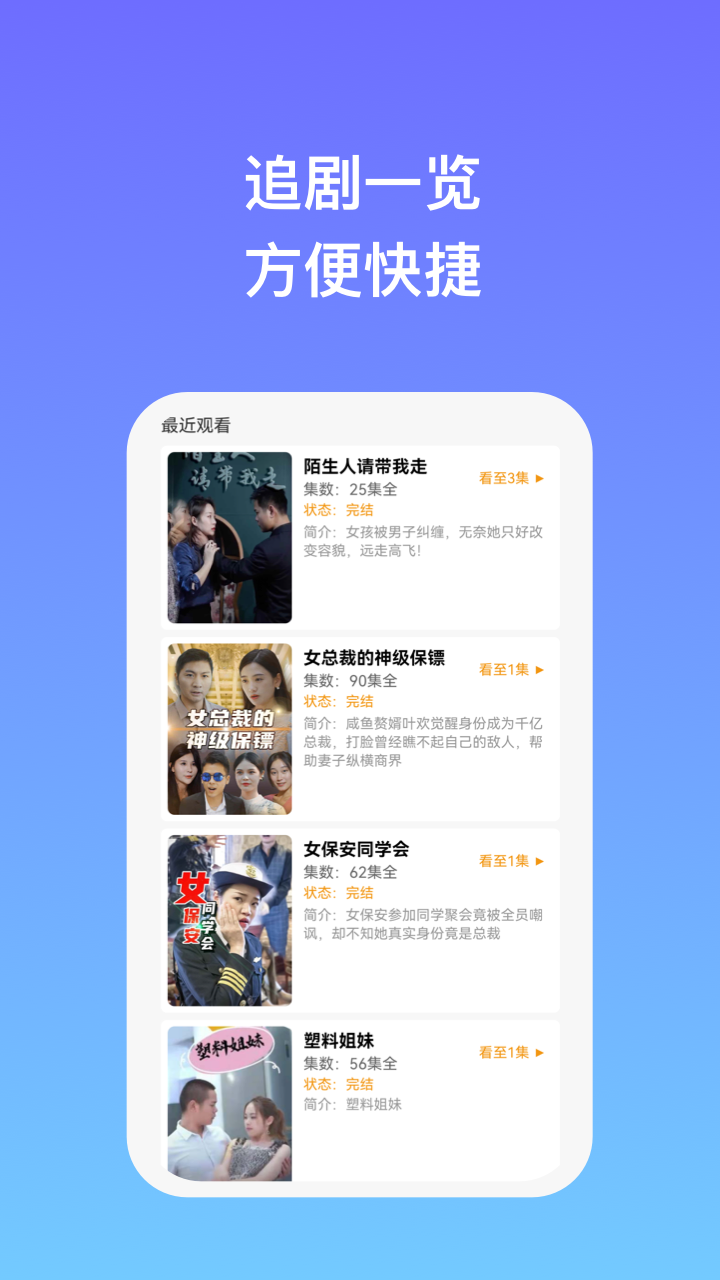
Task: Open the 女保安同学会 poster thumbnail
Action: 229,920
